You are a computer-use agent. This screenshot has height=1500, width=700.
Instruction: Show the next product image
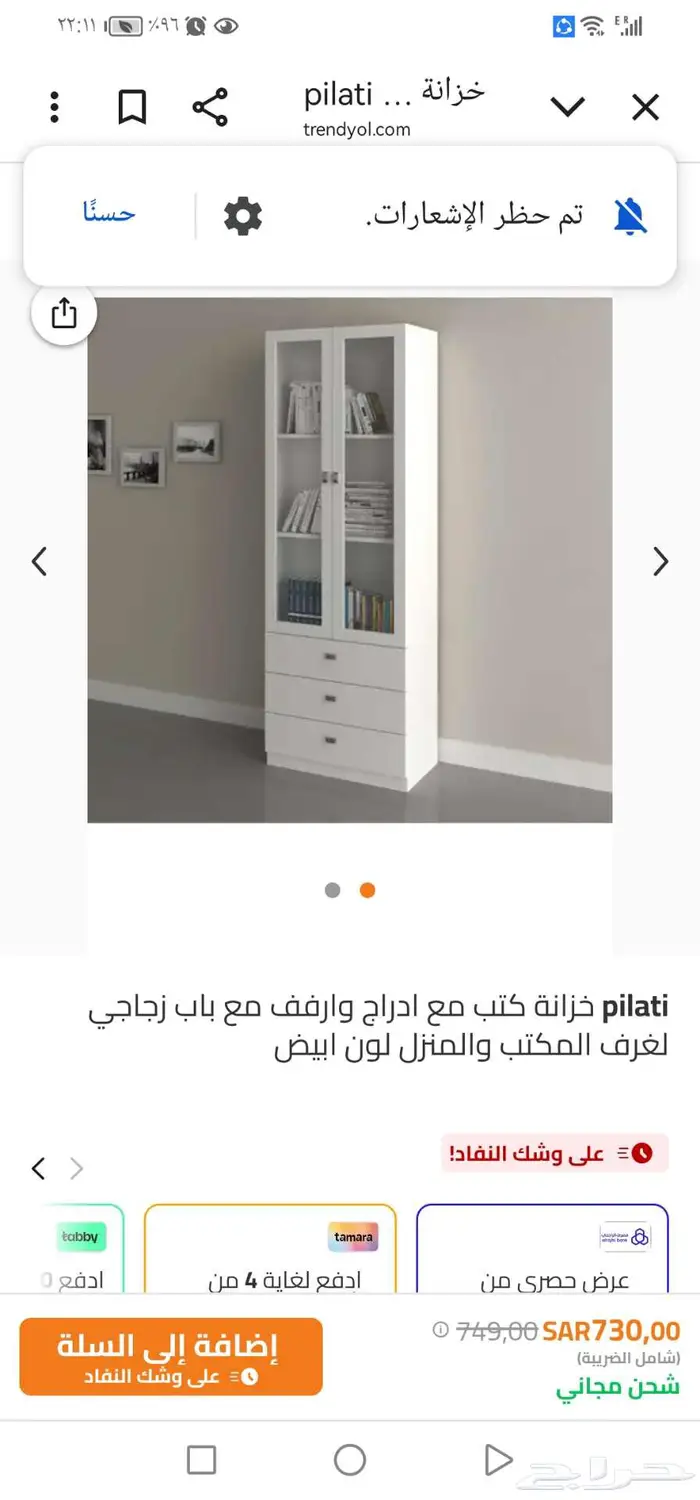[x=660, y=562]
